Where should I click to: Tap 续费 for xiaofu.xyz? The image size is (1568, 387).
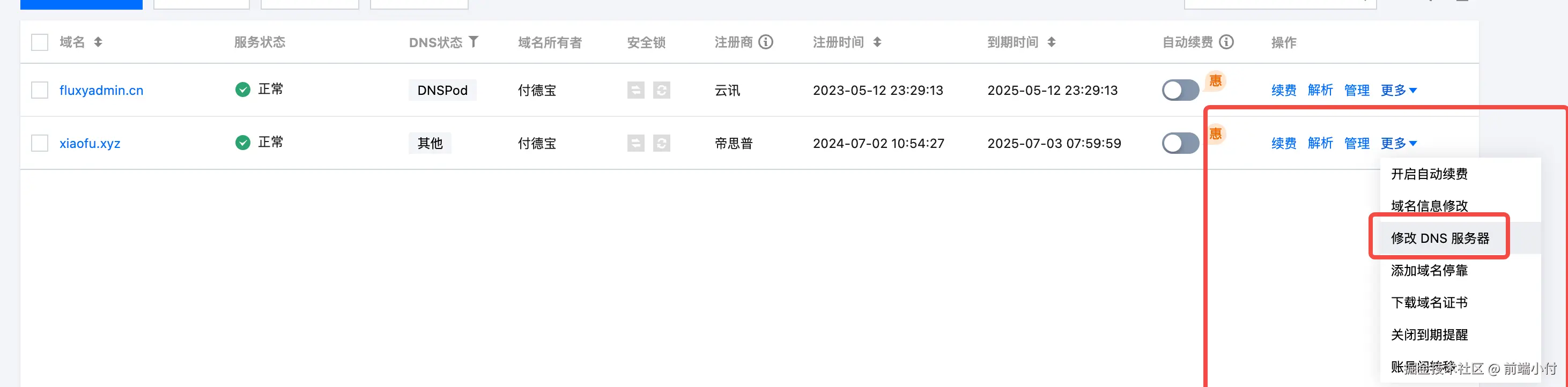(x=1283, y=143)
